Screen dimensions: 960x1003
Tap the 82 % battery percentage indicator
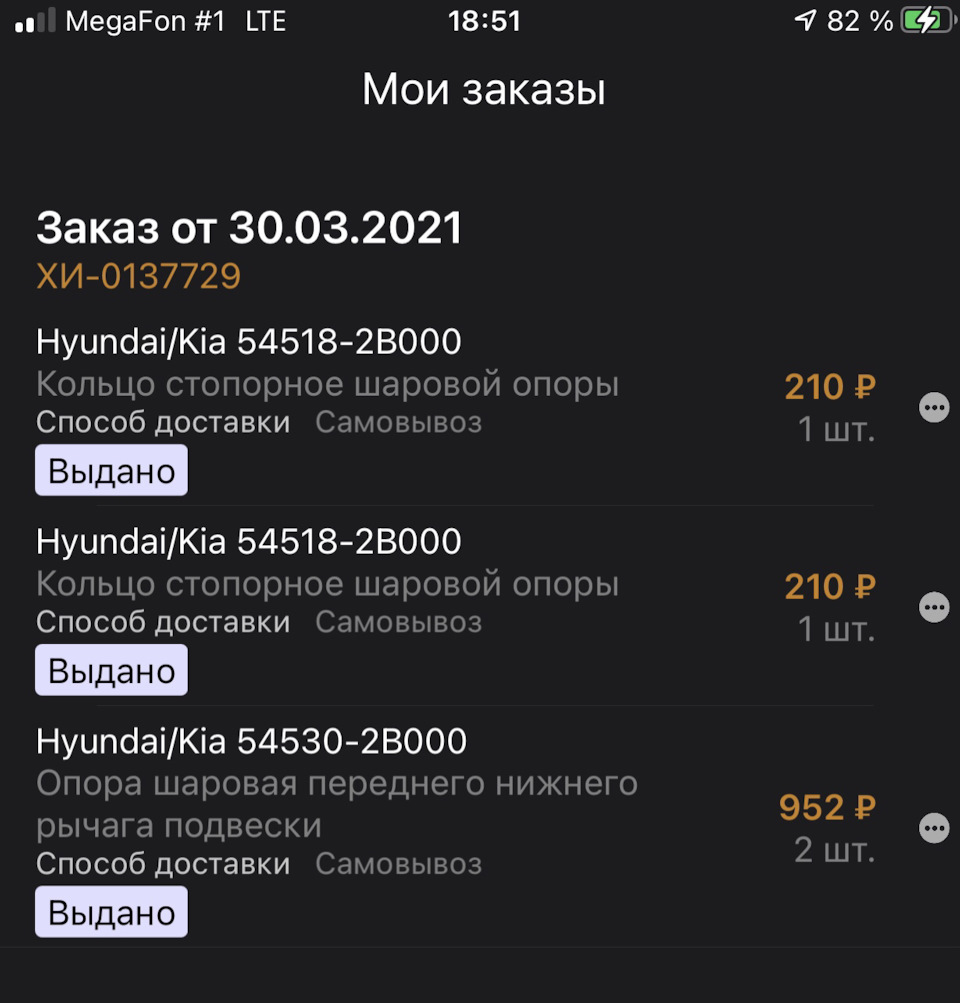tap(862, 20)
